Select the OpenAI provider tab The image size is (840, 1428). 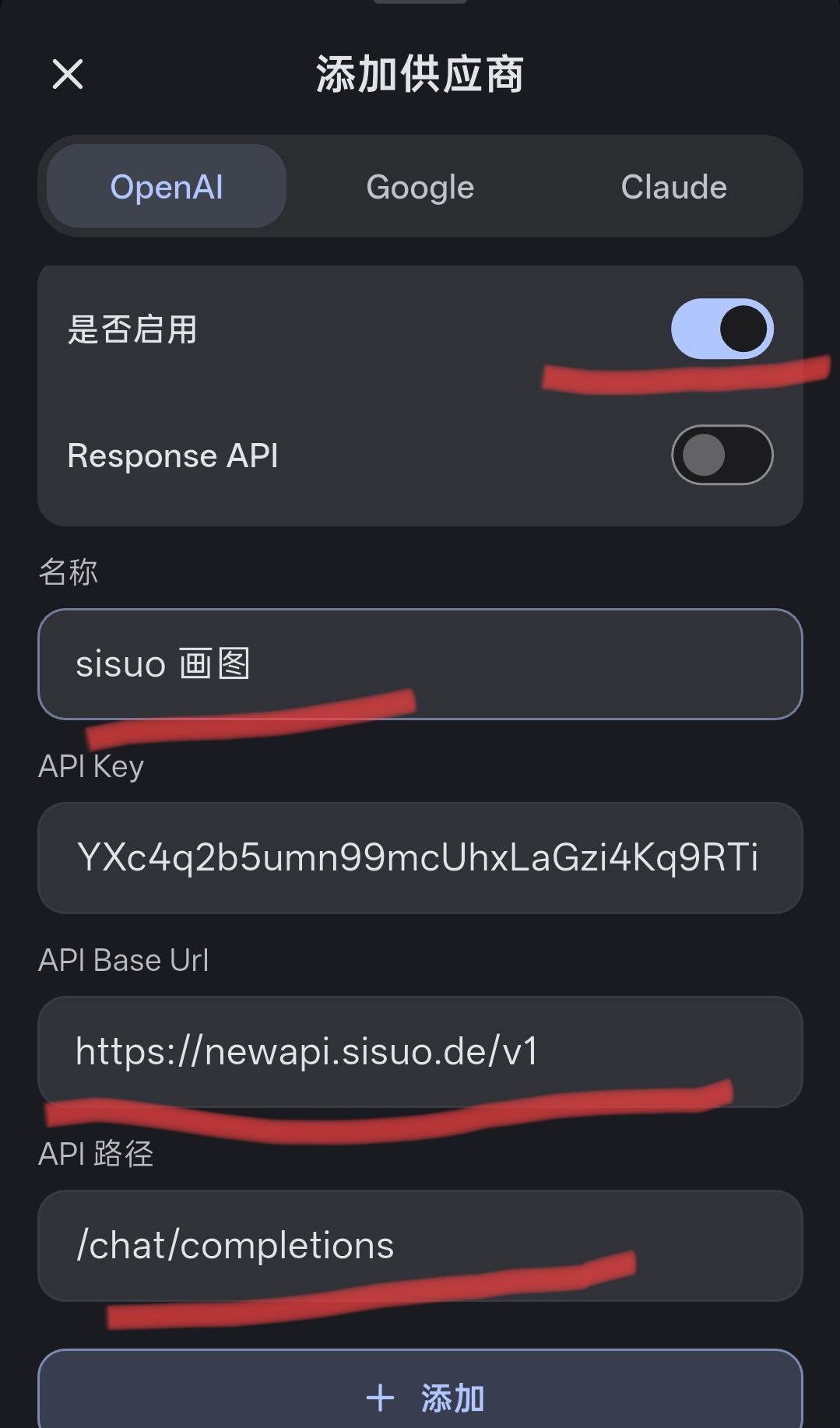pyautogui.click(x=167, y=187)
